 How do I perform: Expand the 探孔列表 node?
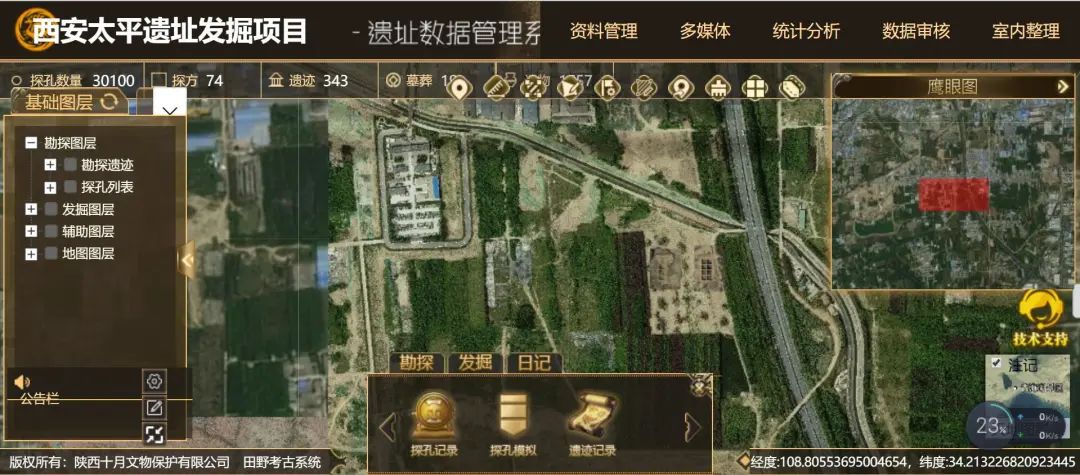click(x=50, y=187)
